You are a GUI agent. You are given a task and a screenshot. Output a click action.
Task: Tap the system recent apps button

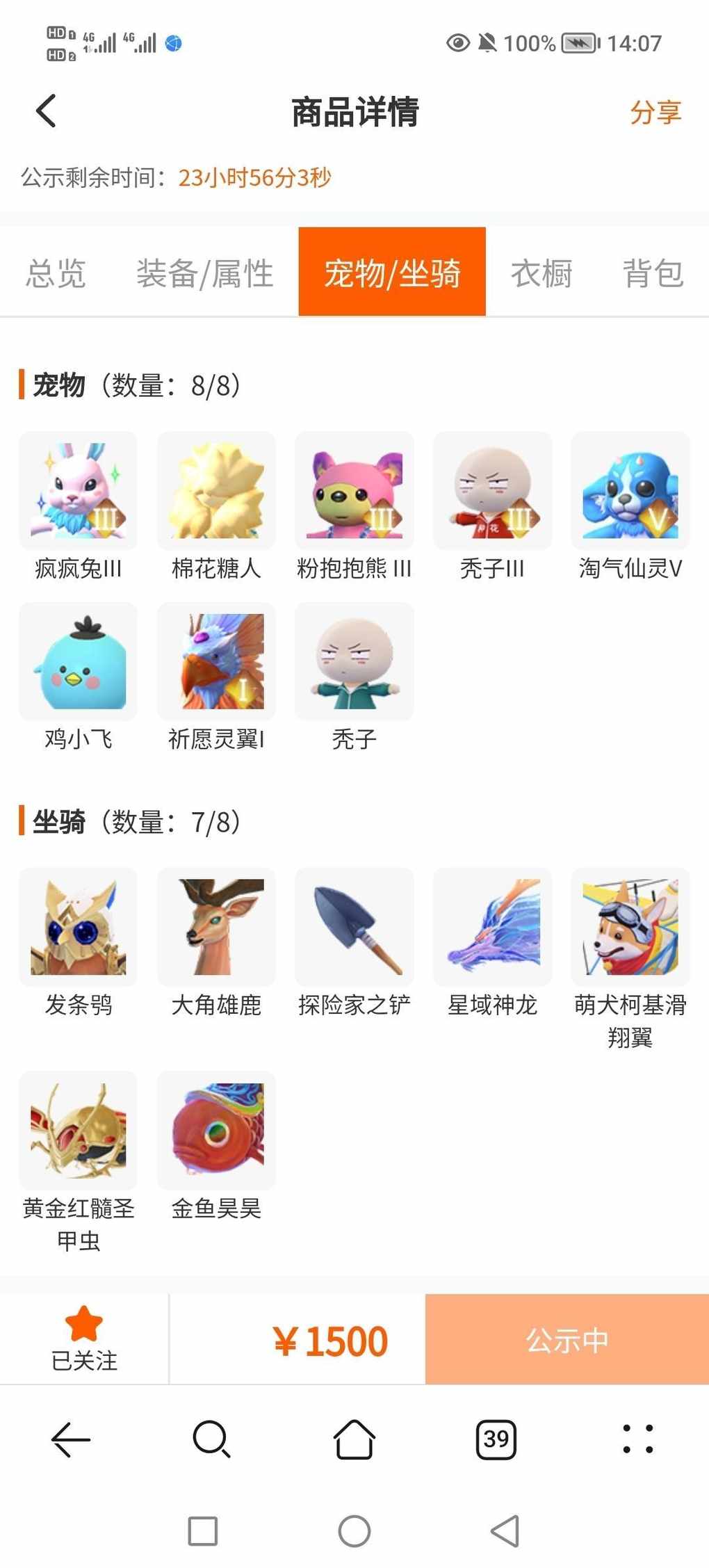point(203,1530)
